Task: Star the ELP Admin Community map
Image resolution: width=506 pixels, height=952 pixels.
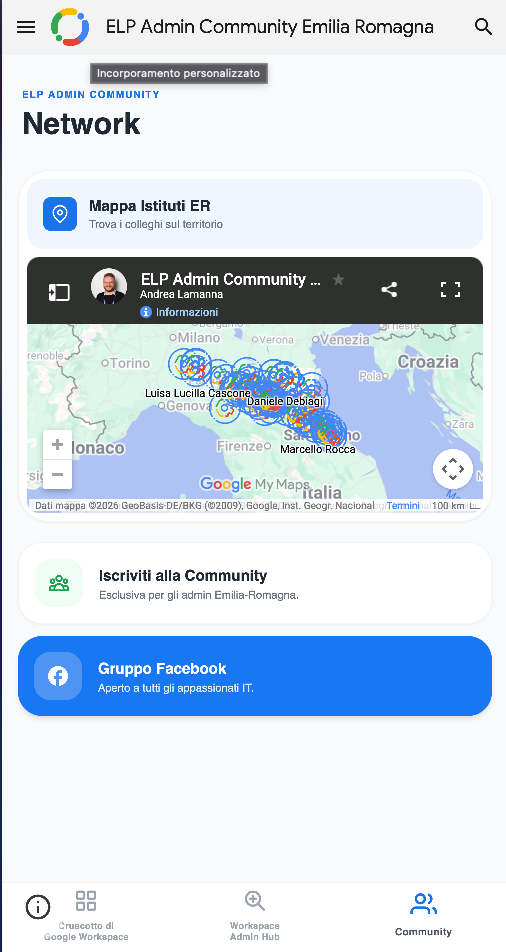Action: (338, 279)
